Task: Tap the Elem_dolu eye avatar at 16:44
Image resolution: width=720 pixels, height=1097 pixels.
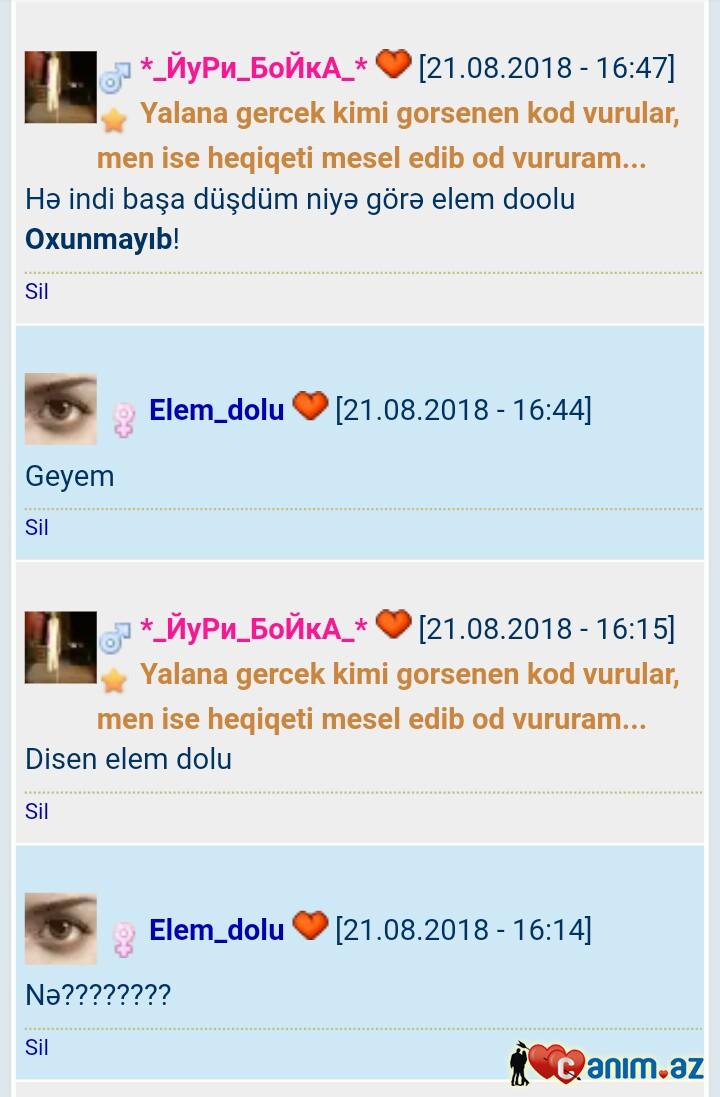Action: click(61, 409)
